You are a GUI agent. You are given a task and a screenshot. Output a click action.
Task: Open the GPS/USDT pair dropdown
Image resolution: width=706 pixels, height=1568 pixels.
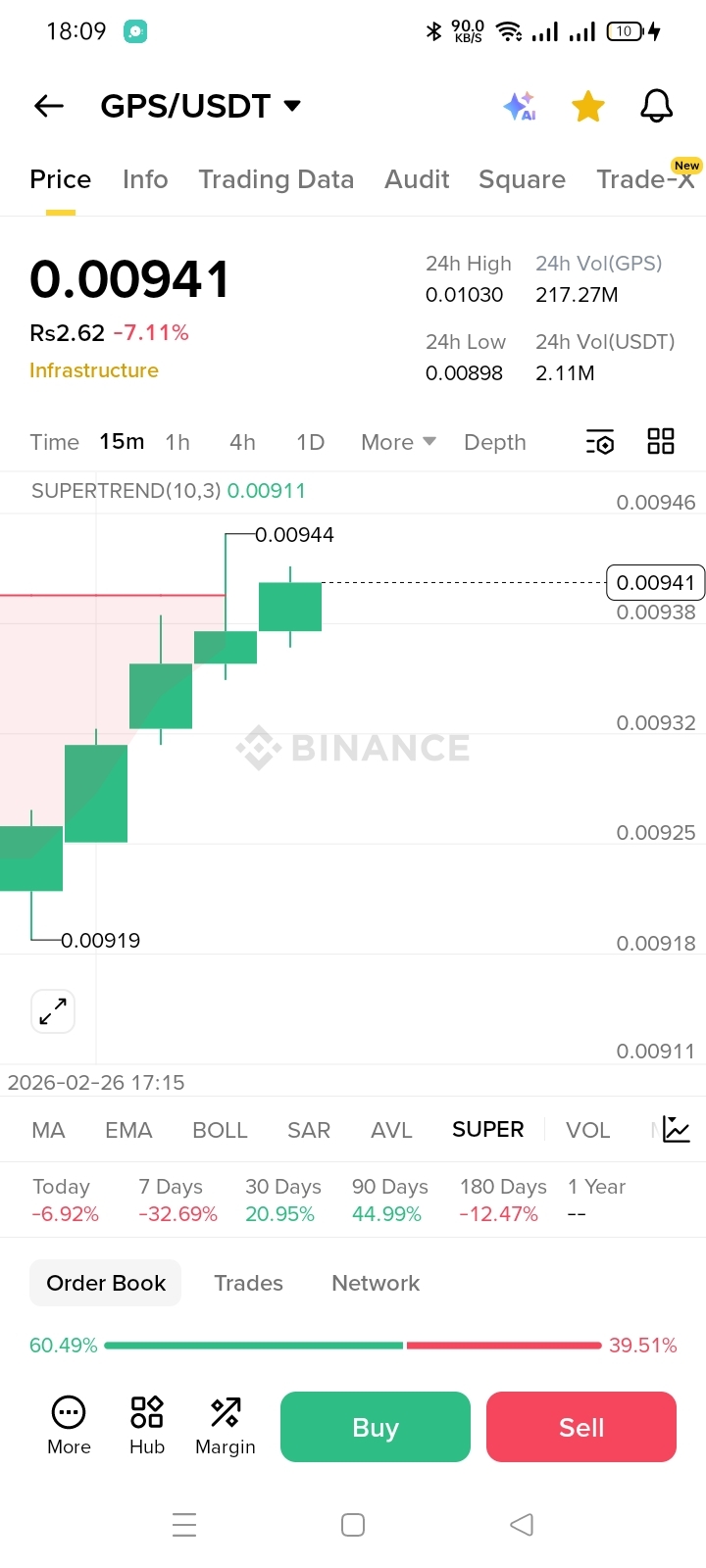[x=201, y=106]
